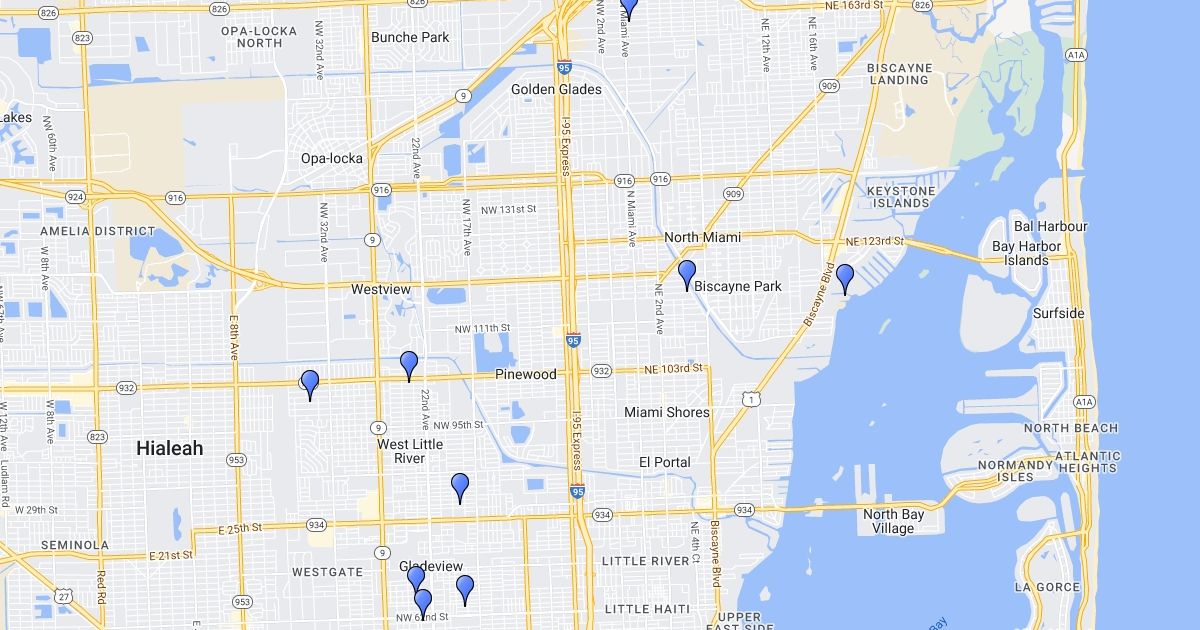
Task: Tap the map marker beside Biscayne Park
Action: tap(686, 272)
